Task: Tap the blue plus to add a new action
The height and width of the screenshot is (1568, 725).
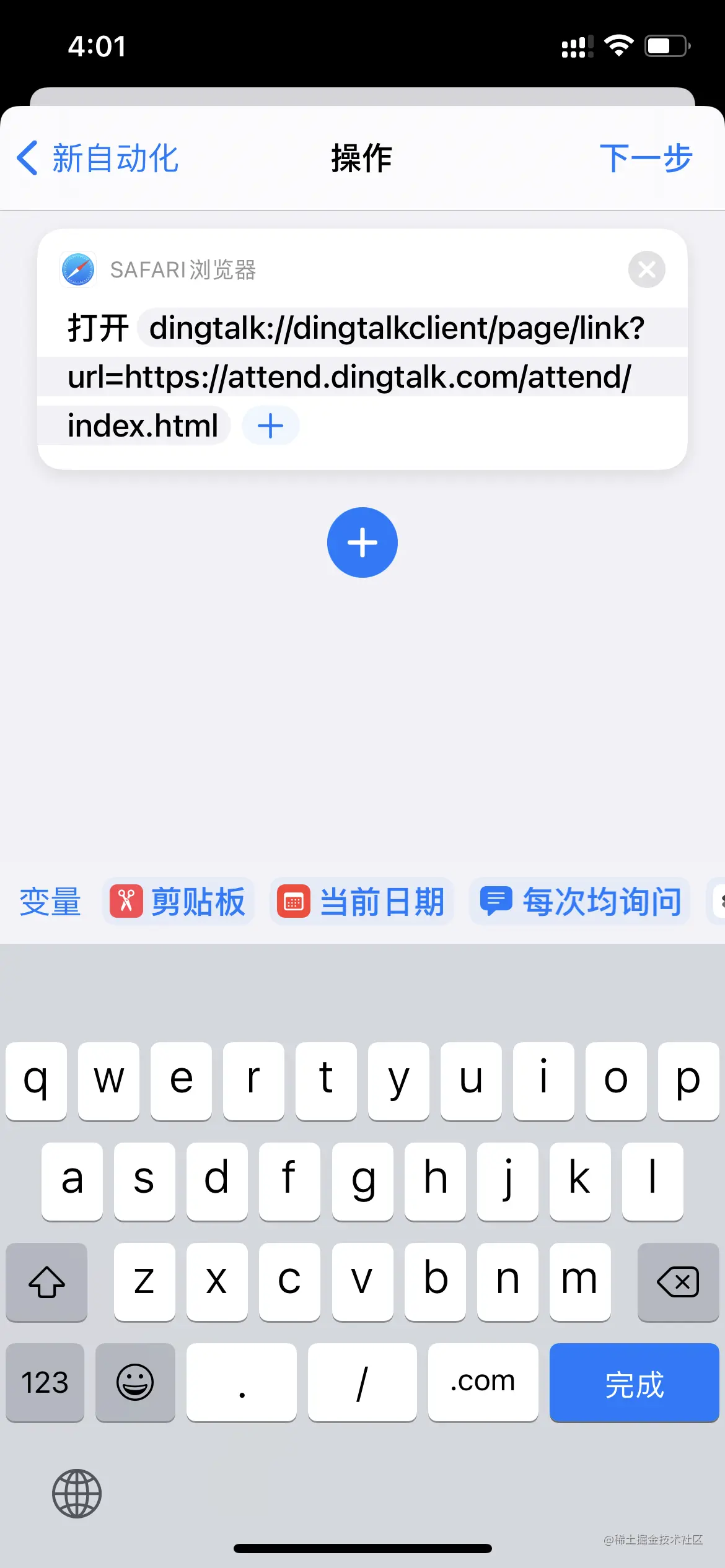Action: click(x=362, y=542)
